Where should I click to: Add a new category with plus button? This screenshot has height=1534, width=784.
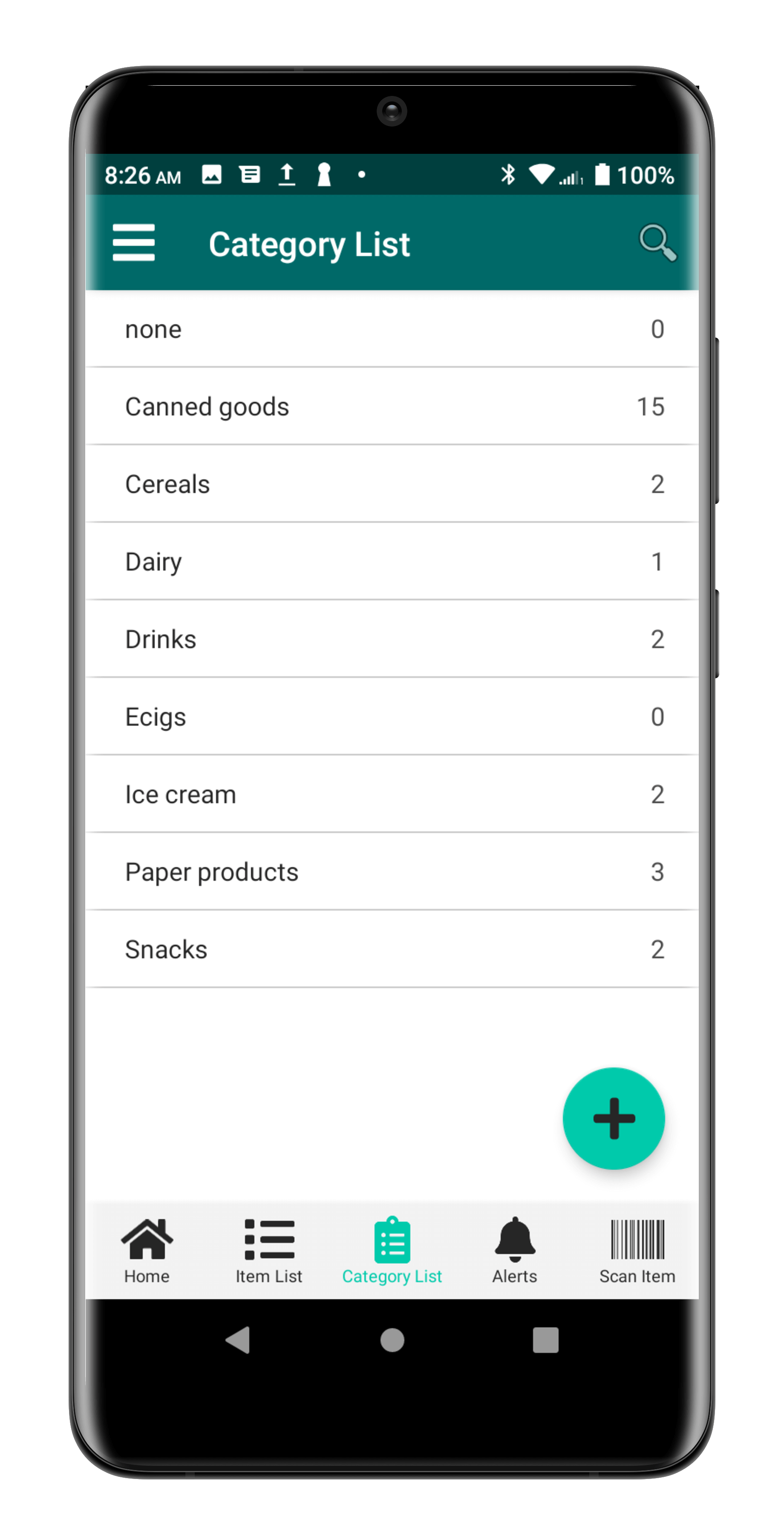613,1119
